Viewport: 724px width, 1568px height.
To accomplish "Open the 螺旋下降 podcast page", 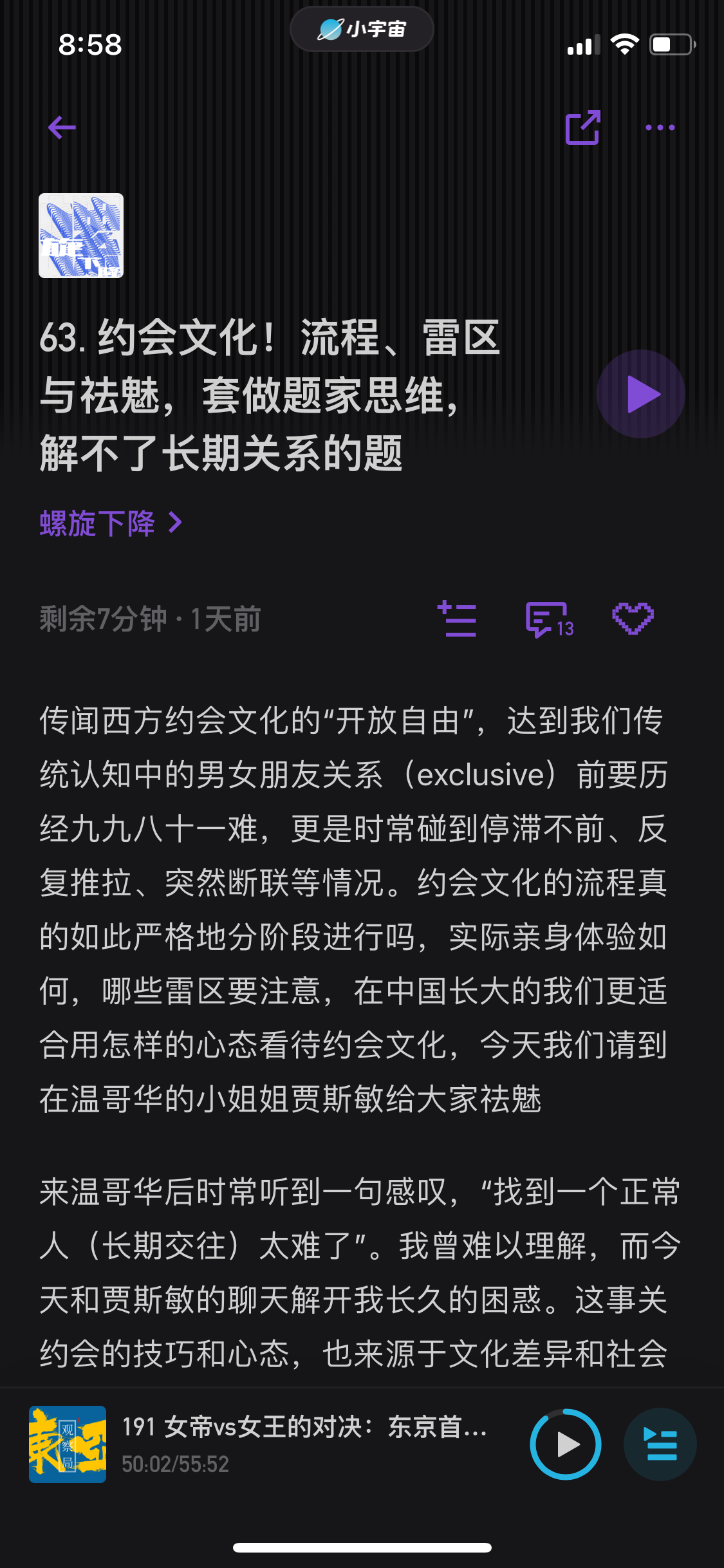I will tap(111, 523).
